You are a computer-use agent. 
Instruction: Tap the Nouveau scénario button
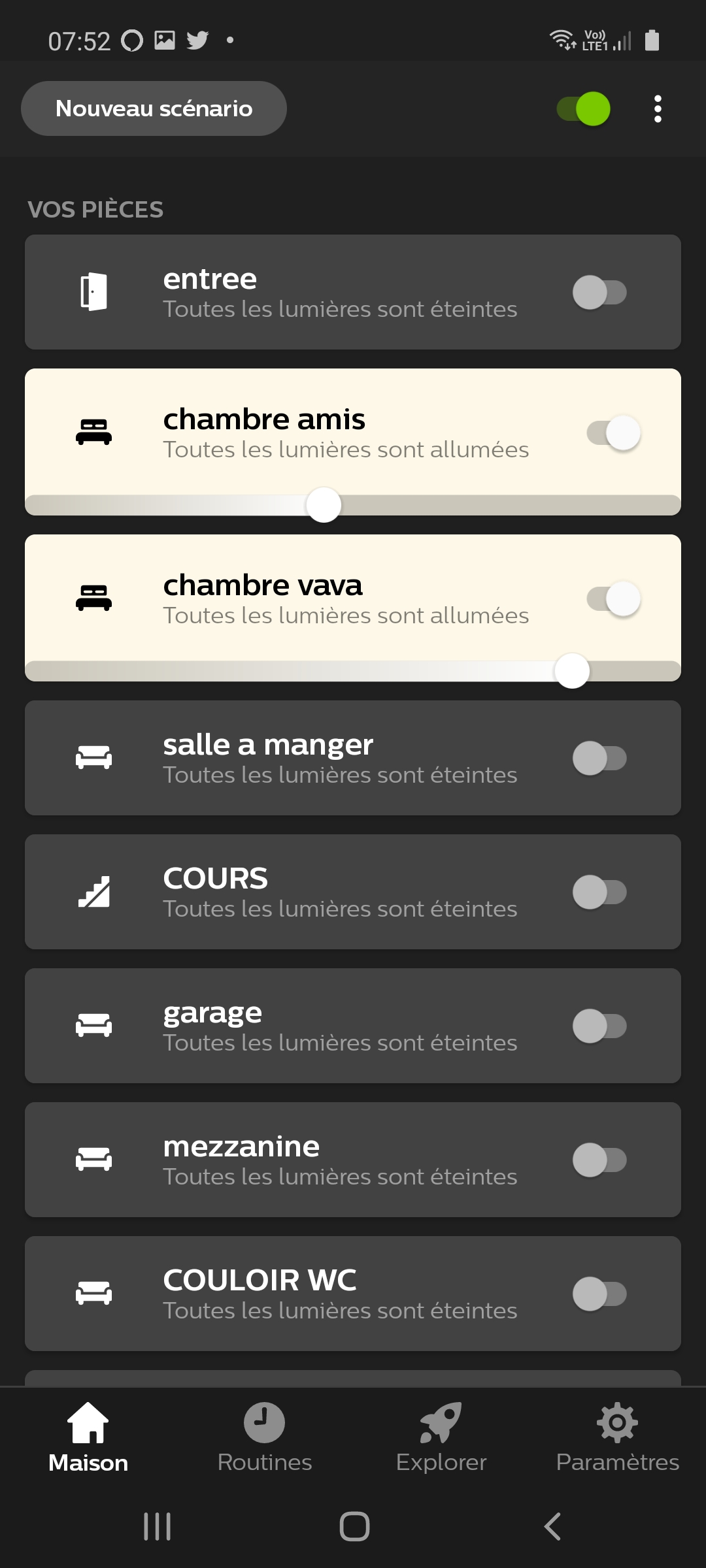click(x=154, y=108)
